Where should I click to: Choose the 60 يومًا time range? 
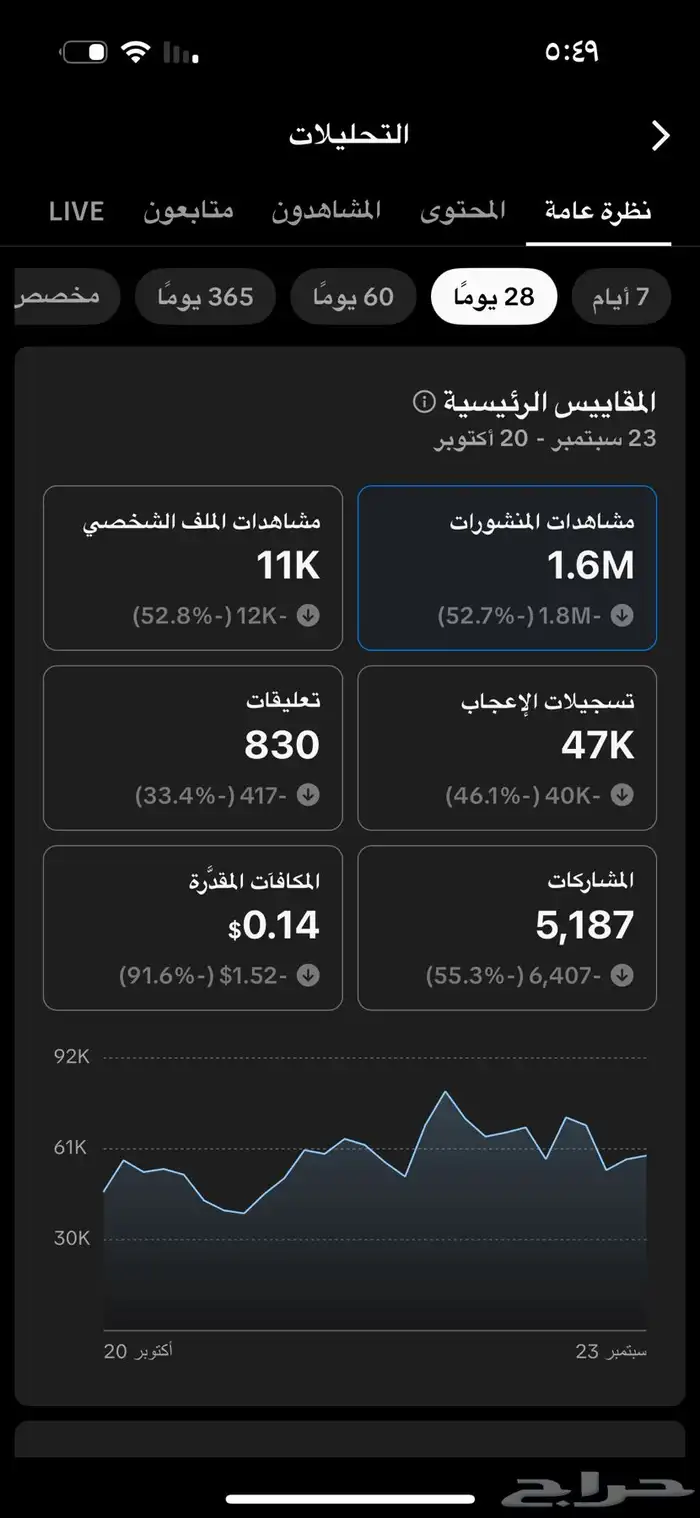[x=353, y=297]
